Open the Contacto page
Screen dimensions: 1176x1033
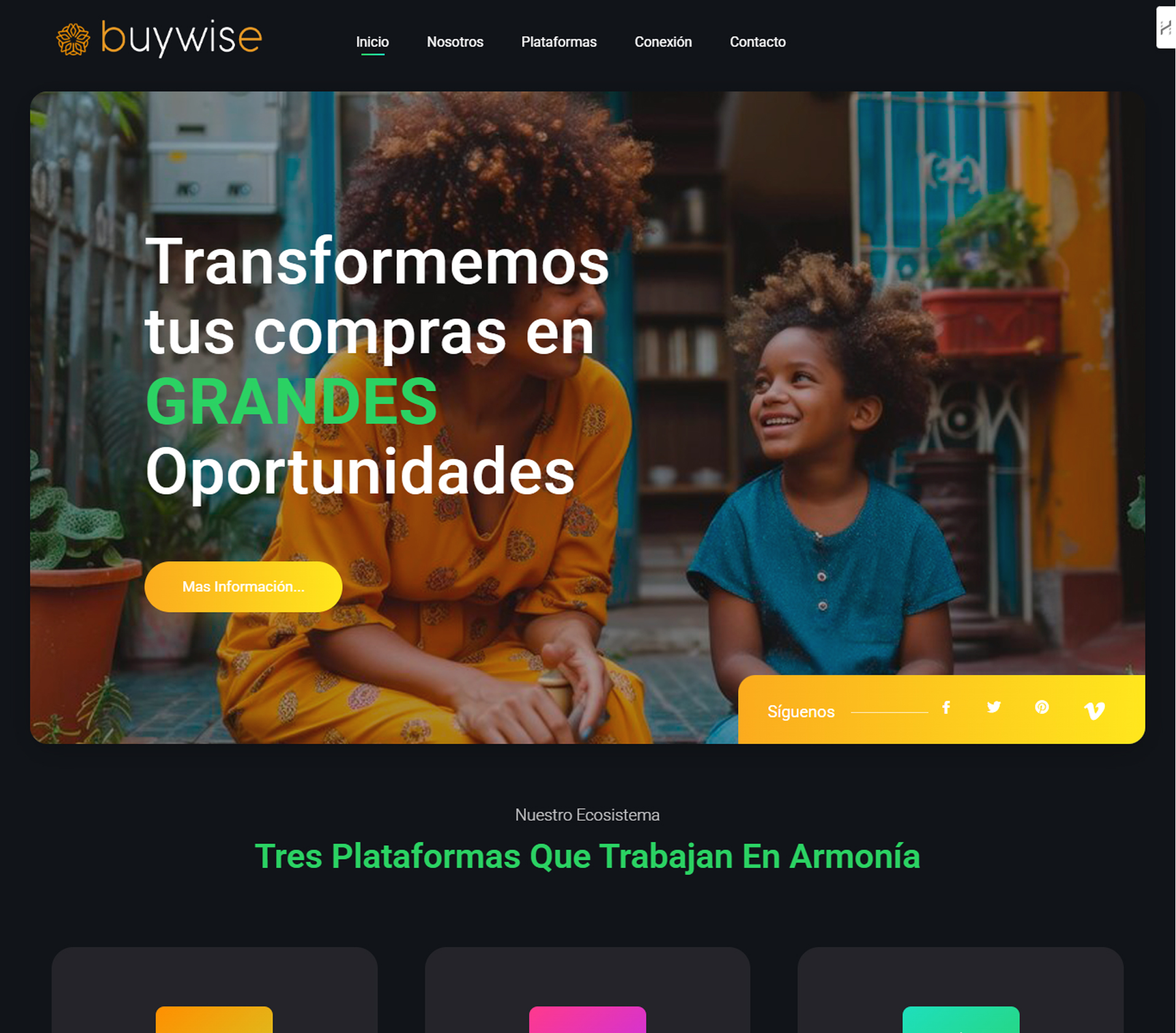pyautogui.click(x=757, y=42)
